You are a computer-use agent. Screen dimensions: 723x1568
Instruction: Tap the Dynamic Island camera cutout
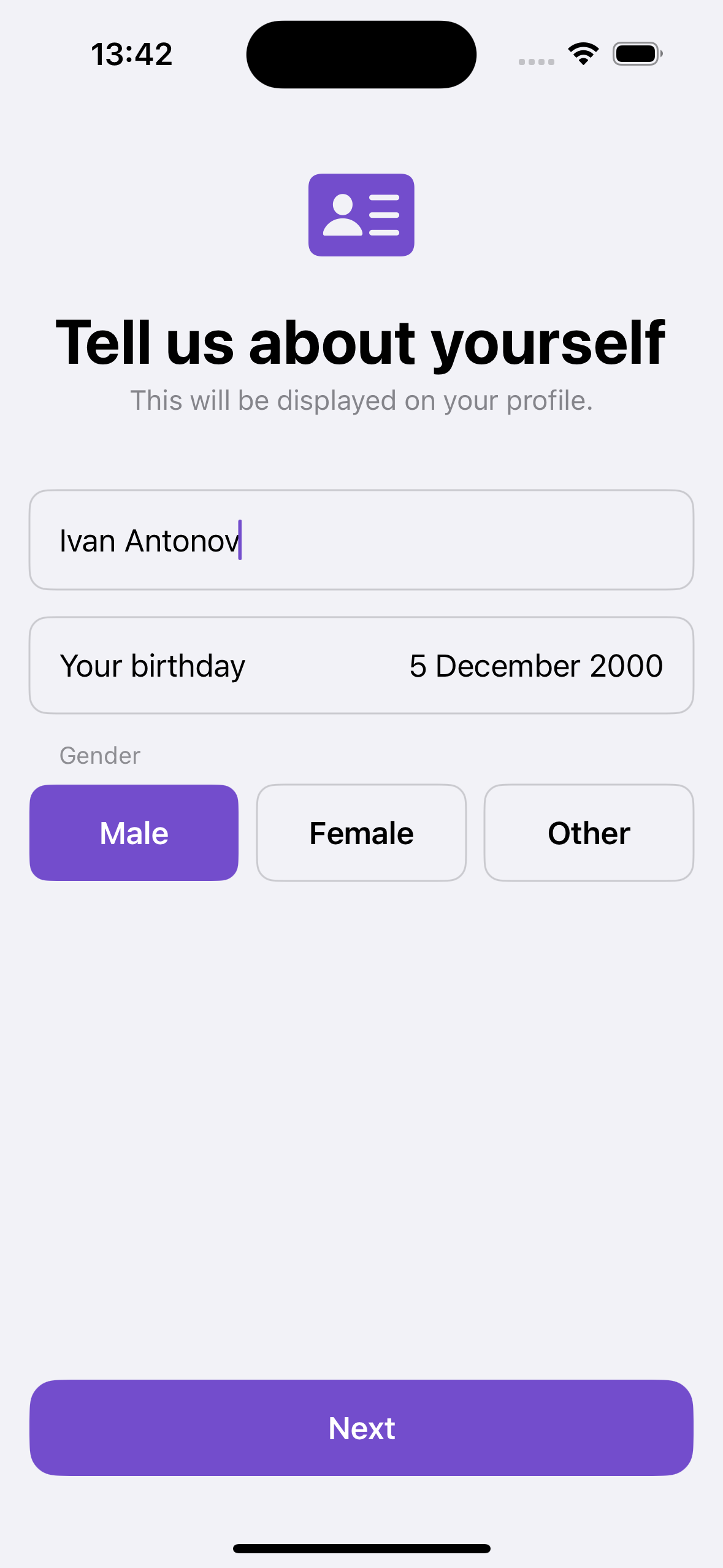pyautogui.click(x=361, y=54)
